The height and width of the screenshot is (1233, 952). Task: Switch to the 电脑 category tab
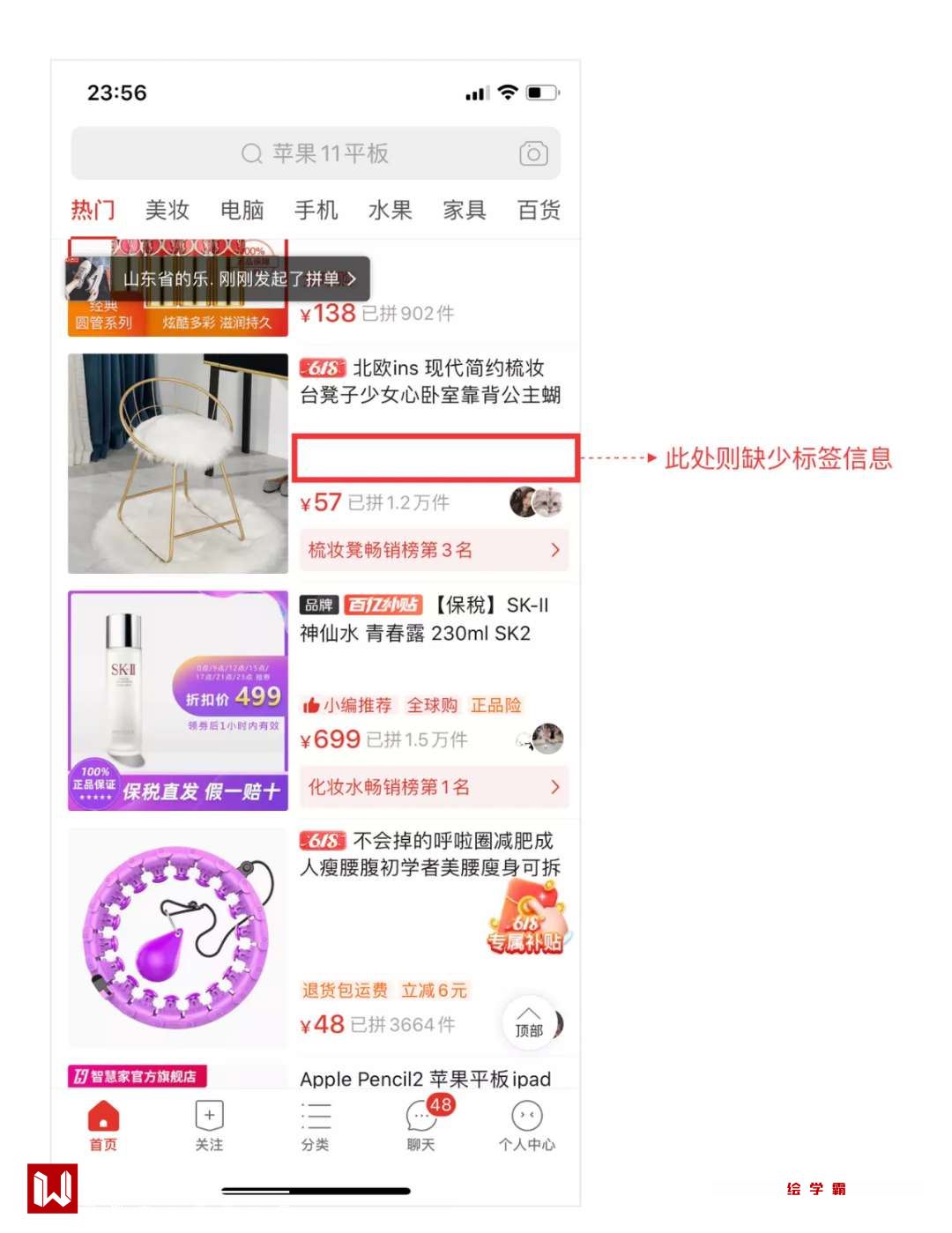[x=242, y=210]
